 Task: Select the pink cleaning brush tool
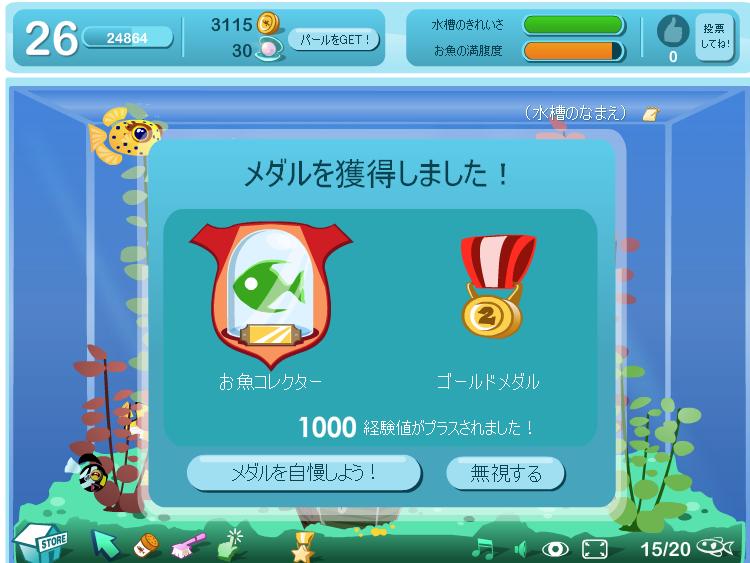[x=187, y=544]
